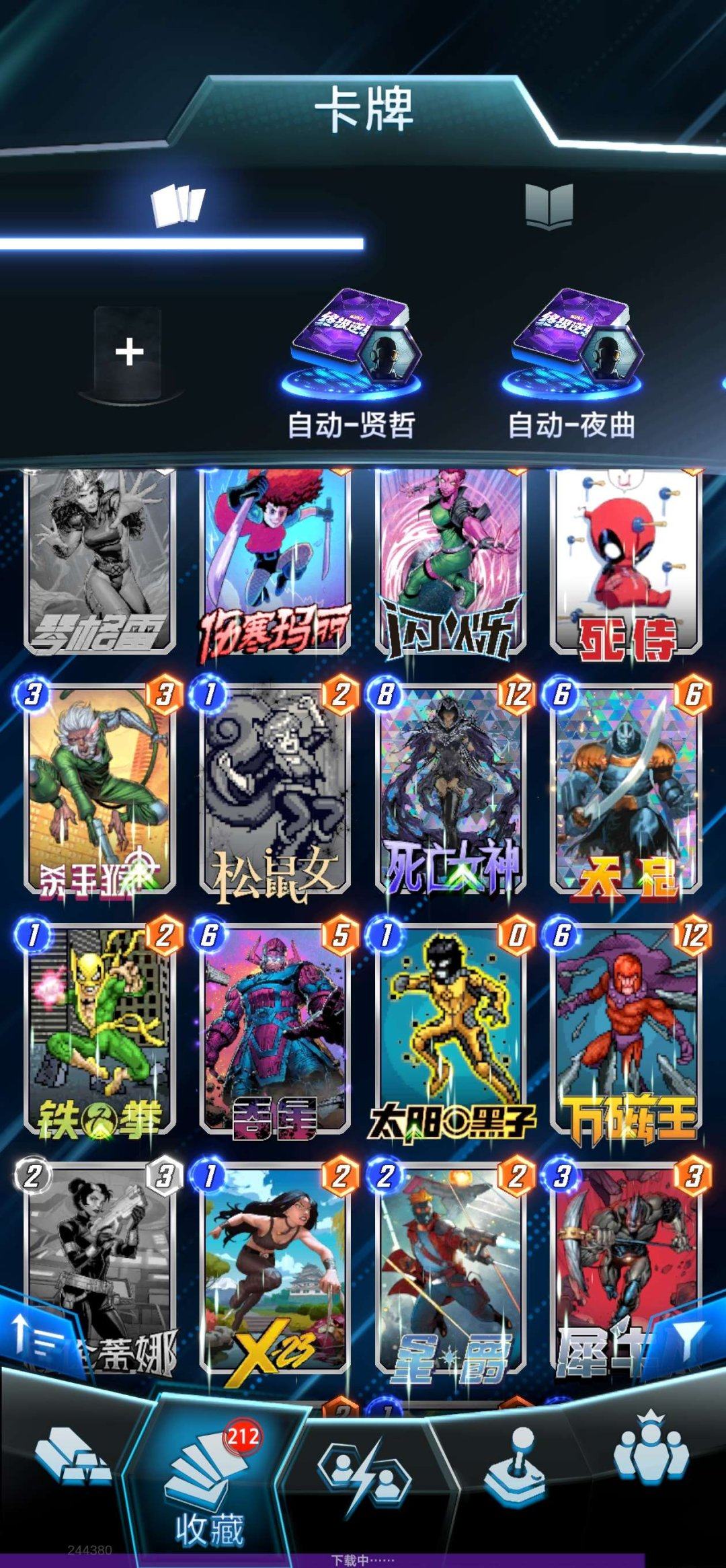Switch to the book album tab

(549, 206)
